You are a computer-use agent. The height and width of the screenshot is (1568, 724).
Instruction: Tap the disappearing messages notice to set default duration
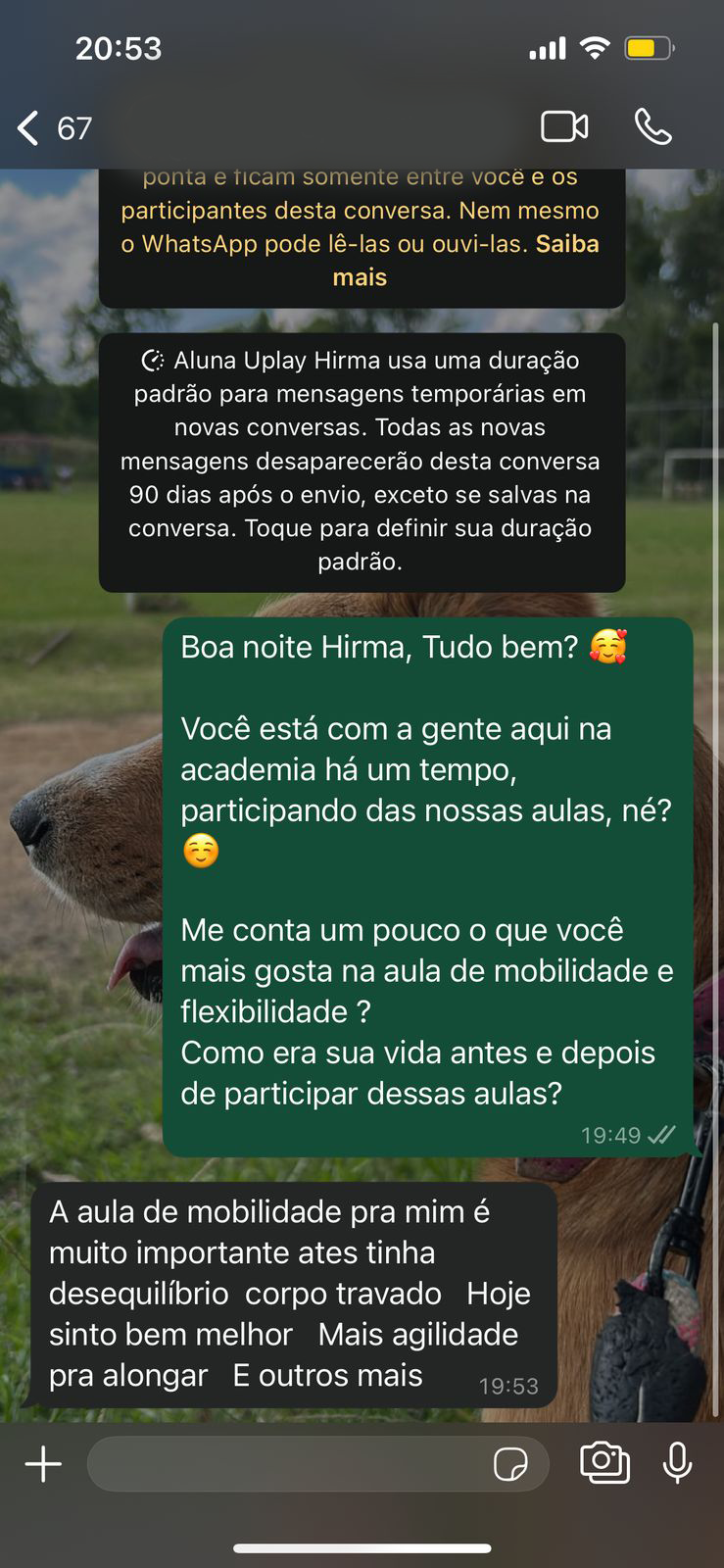[362, 461]
